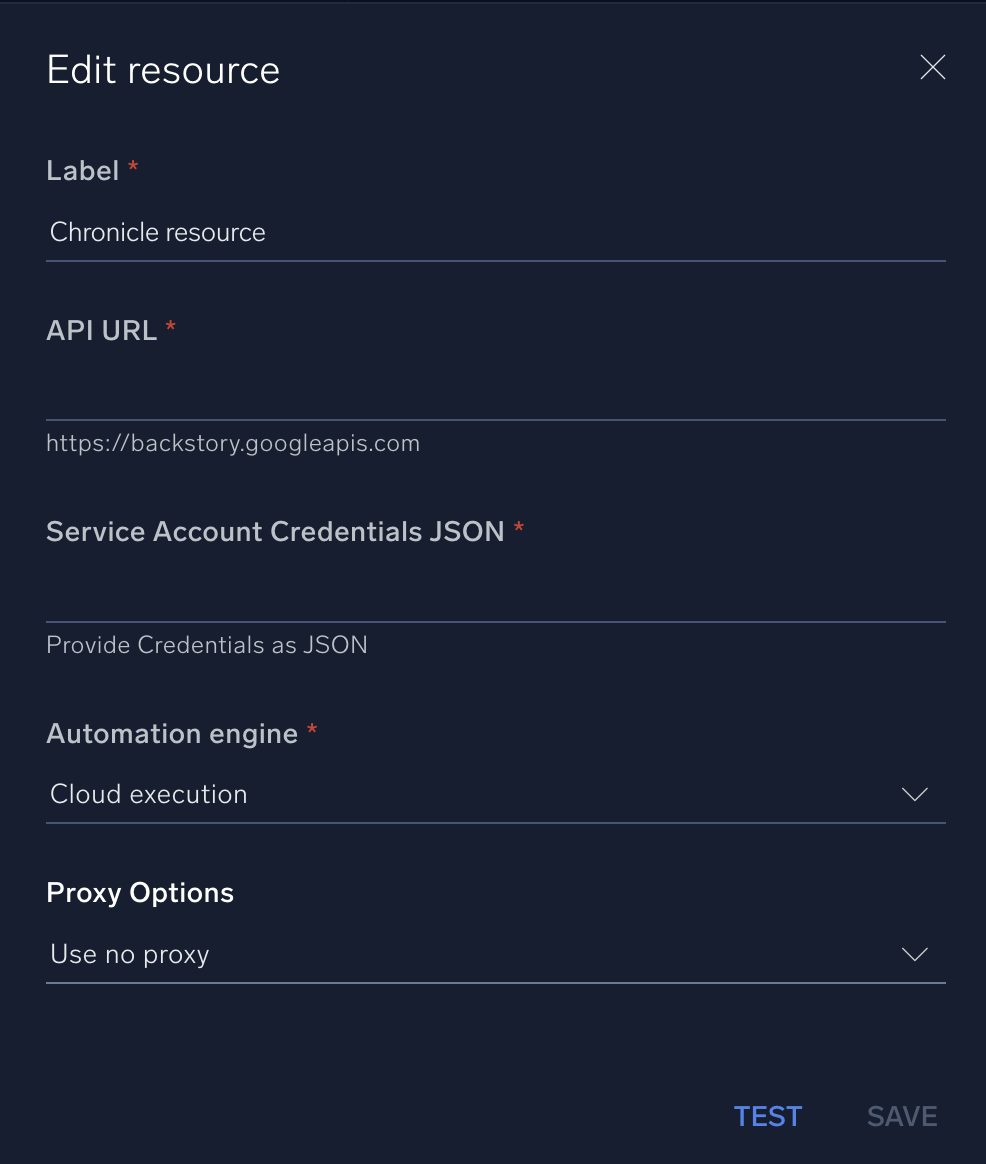Run the TEST button

pyautogui.click(x=768, y=1116)
